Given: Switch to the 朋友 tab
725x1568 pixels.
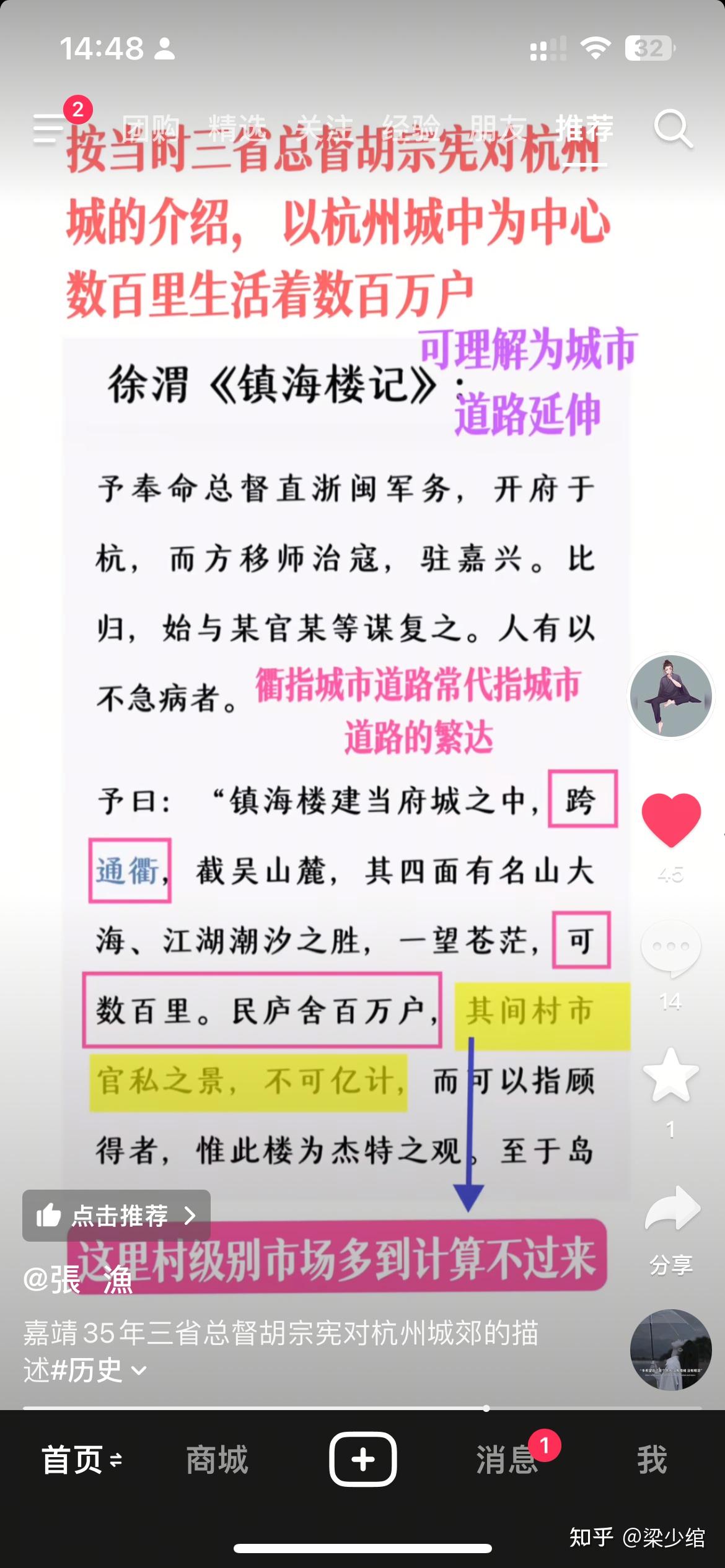Looking at the screenshot, I should click(x=498, y=128).
